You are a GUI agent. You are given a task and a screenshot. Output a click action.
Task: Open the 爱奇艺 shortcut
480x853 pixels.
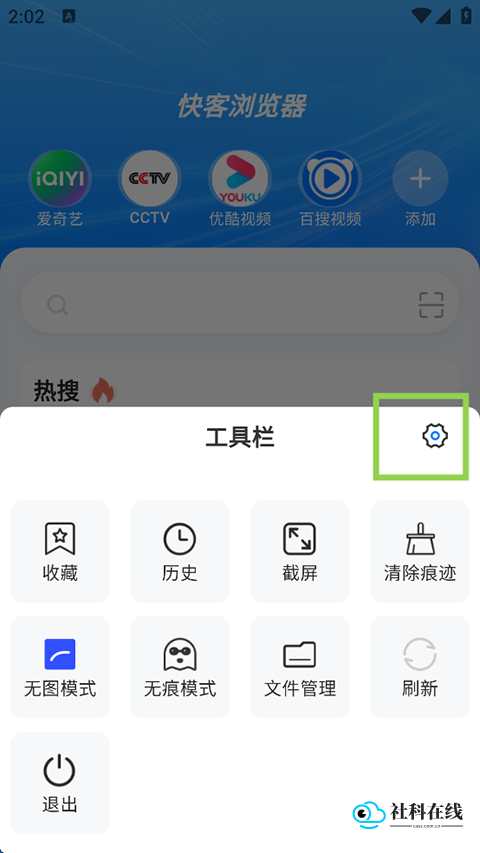point(60,189)
